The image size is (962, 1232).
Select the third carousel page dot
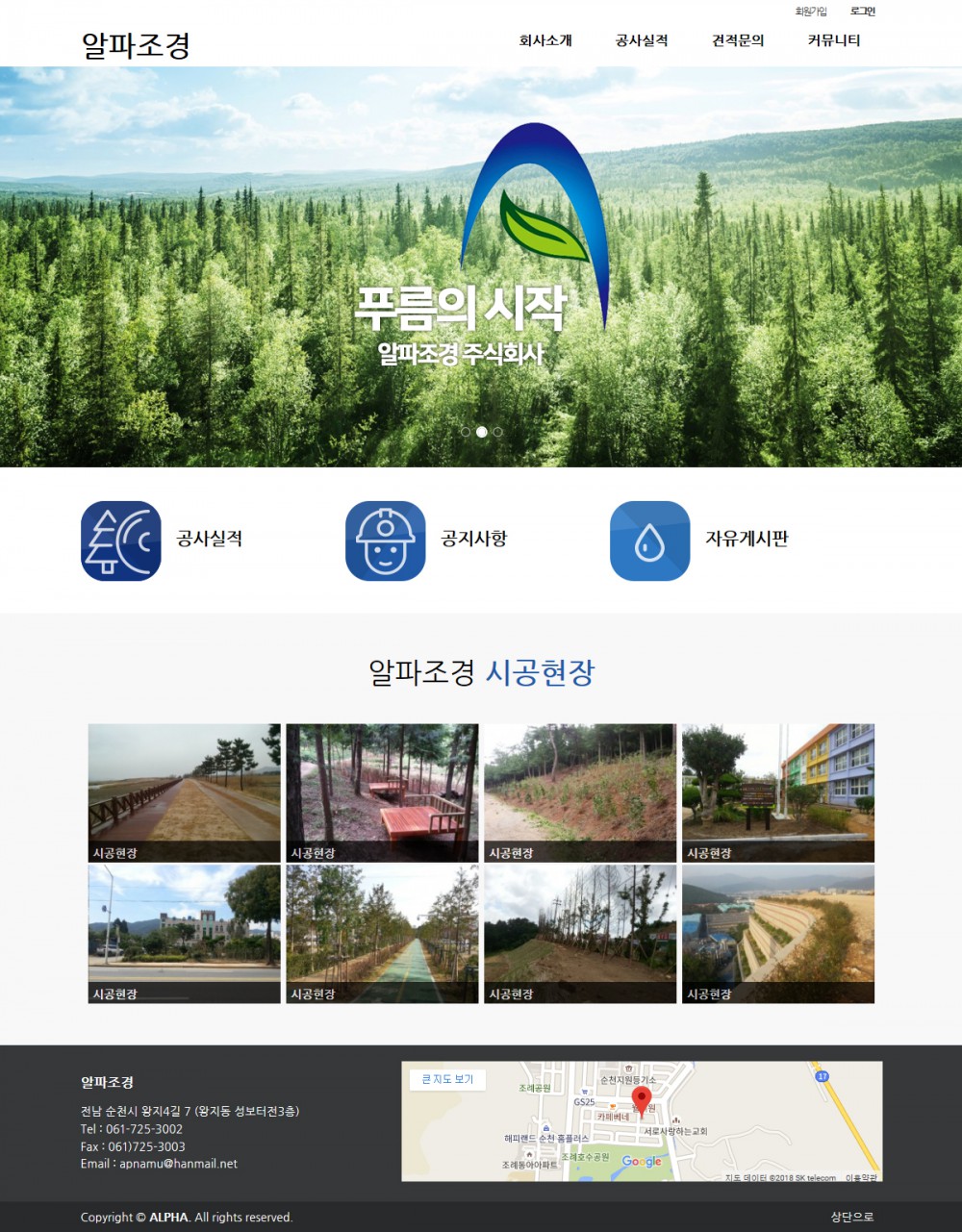(x=497, y=432)
